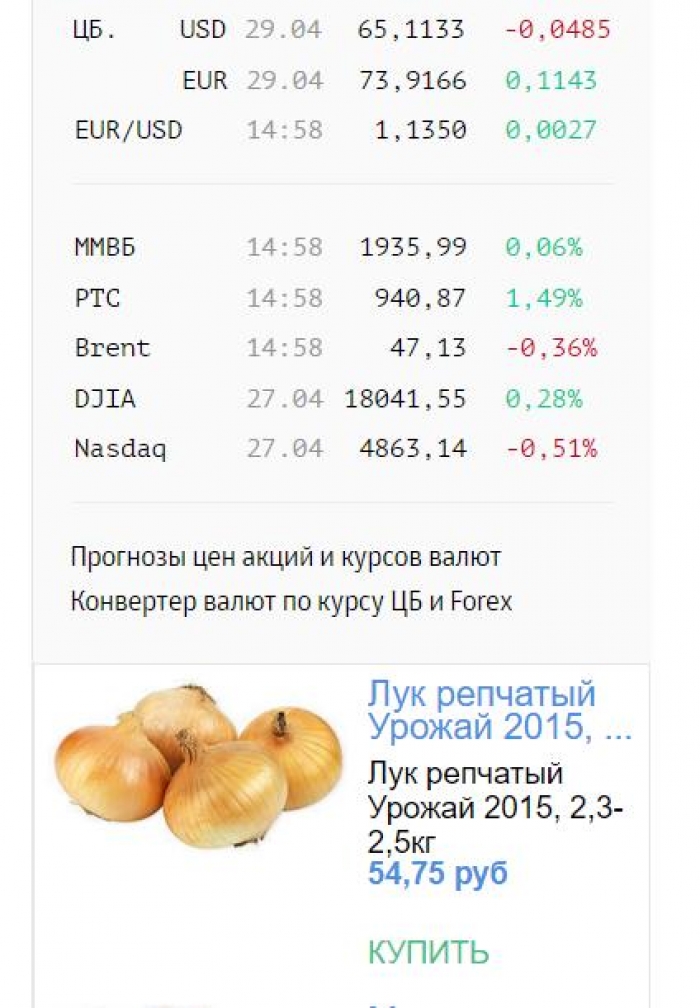Screen dimensions: 700x1008
Task: Tap КУПИТЬ to buy the onions
Action: (x=428, y=952)
